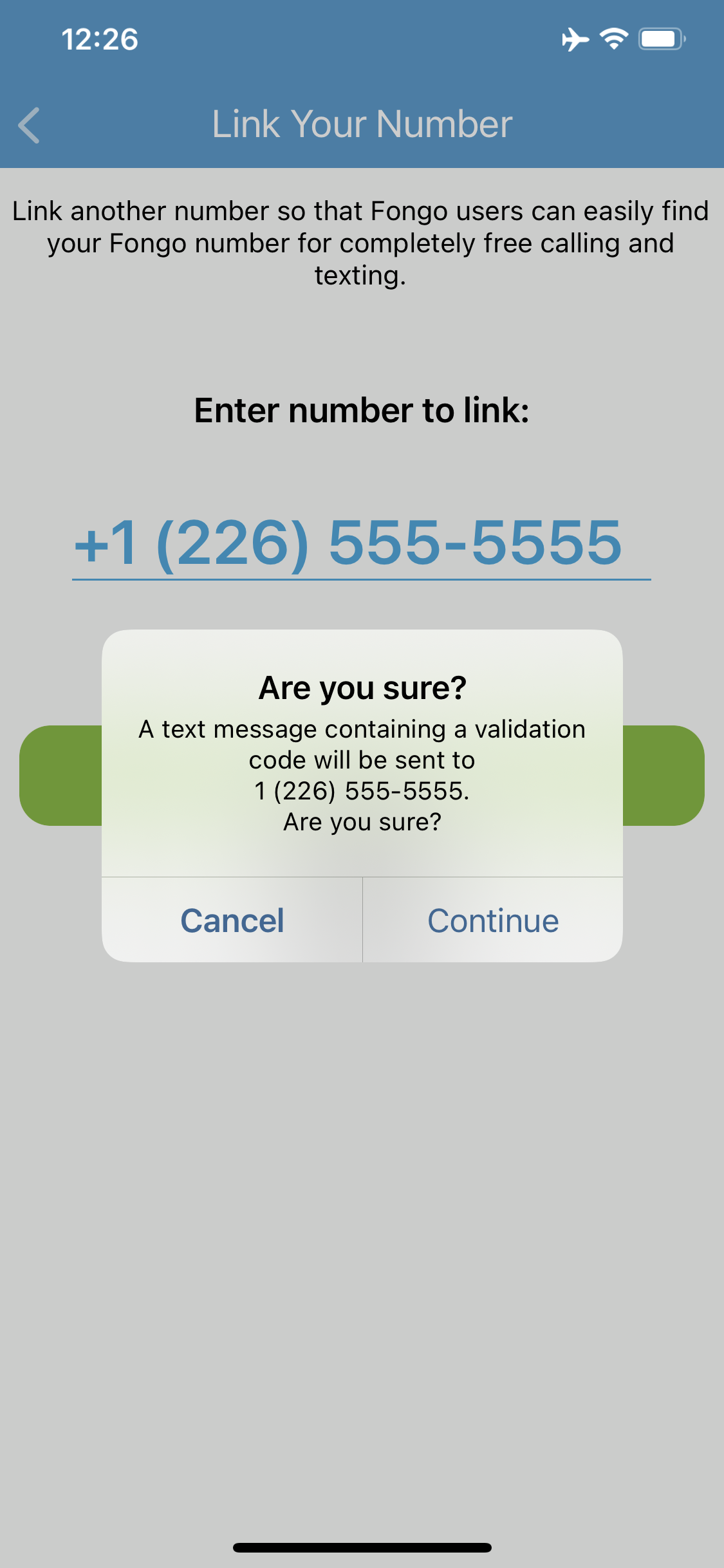Edit the phone number field

[362, 543]
